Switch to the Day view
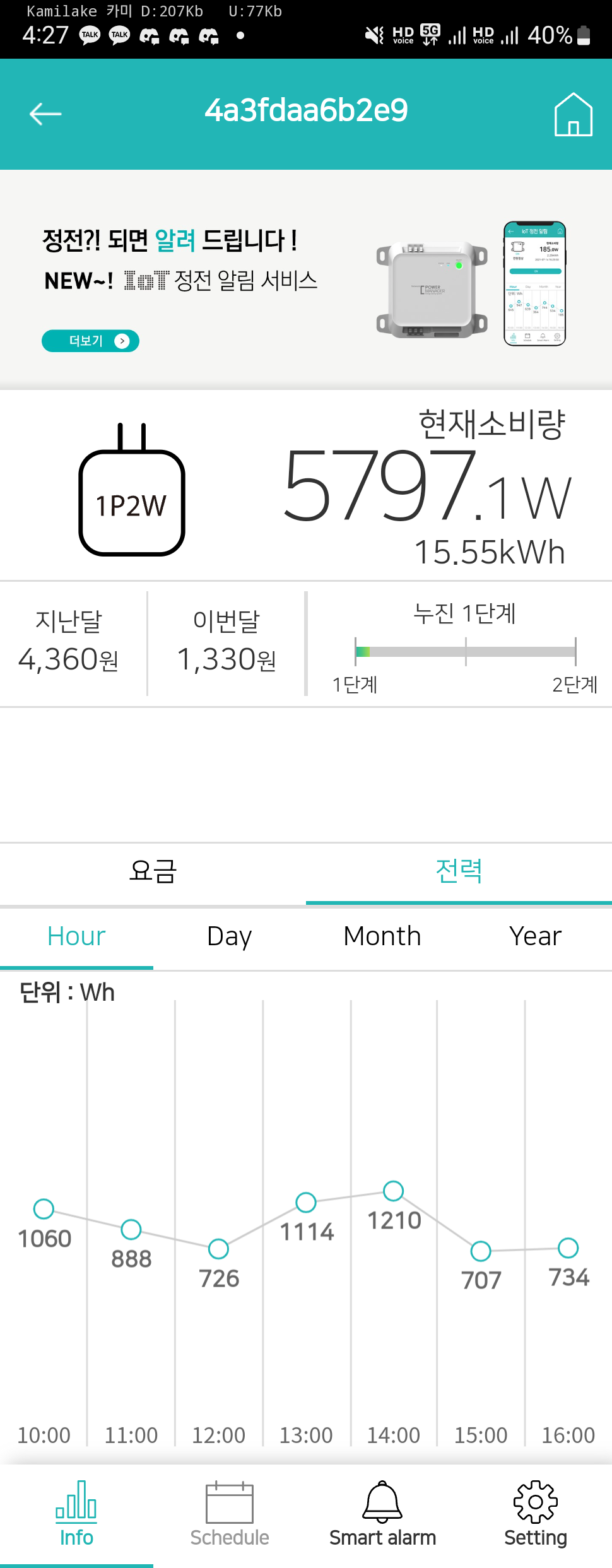The height and width of the screenshot is (1568, 612). (x=230, y=936)
